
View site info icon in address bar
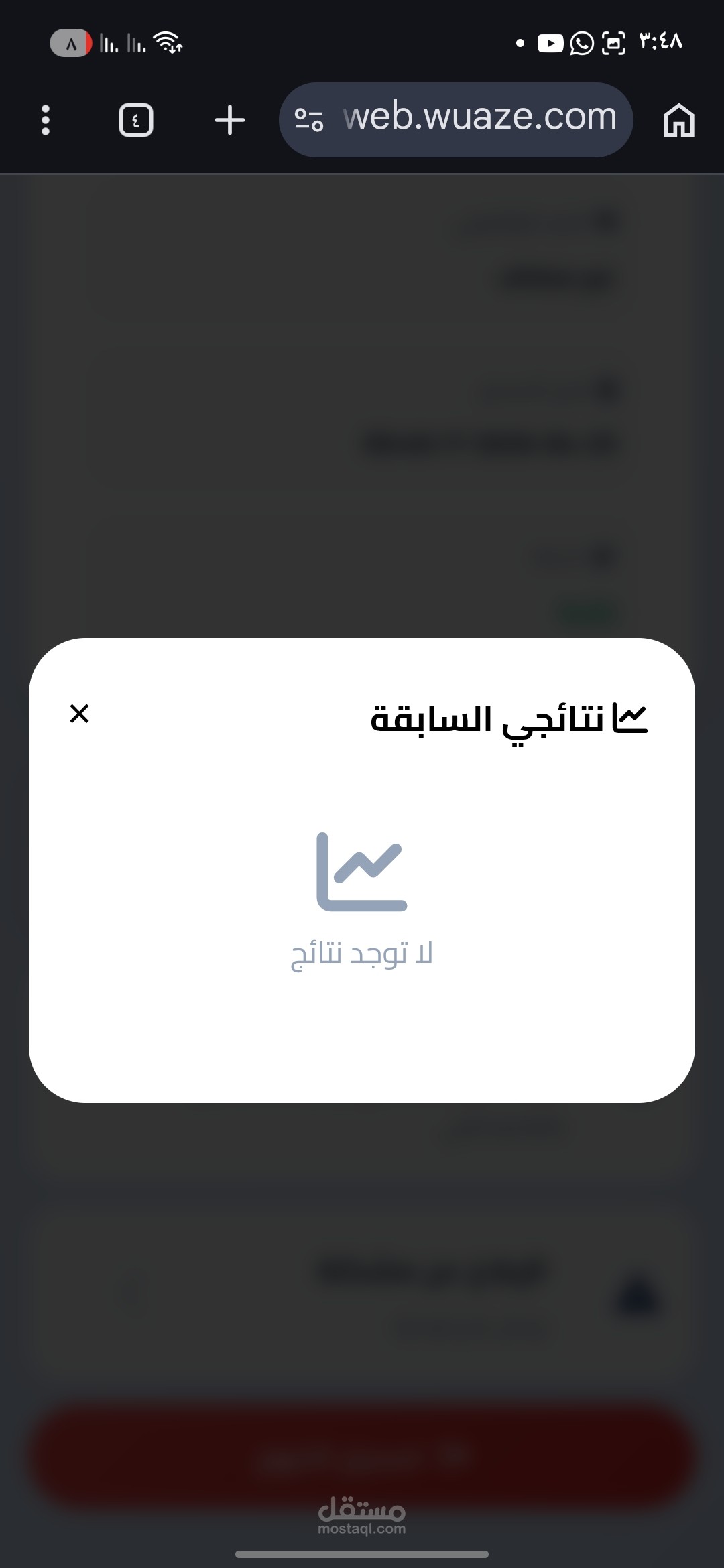point(309,120)
